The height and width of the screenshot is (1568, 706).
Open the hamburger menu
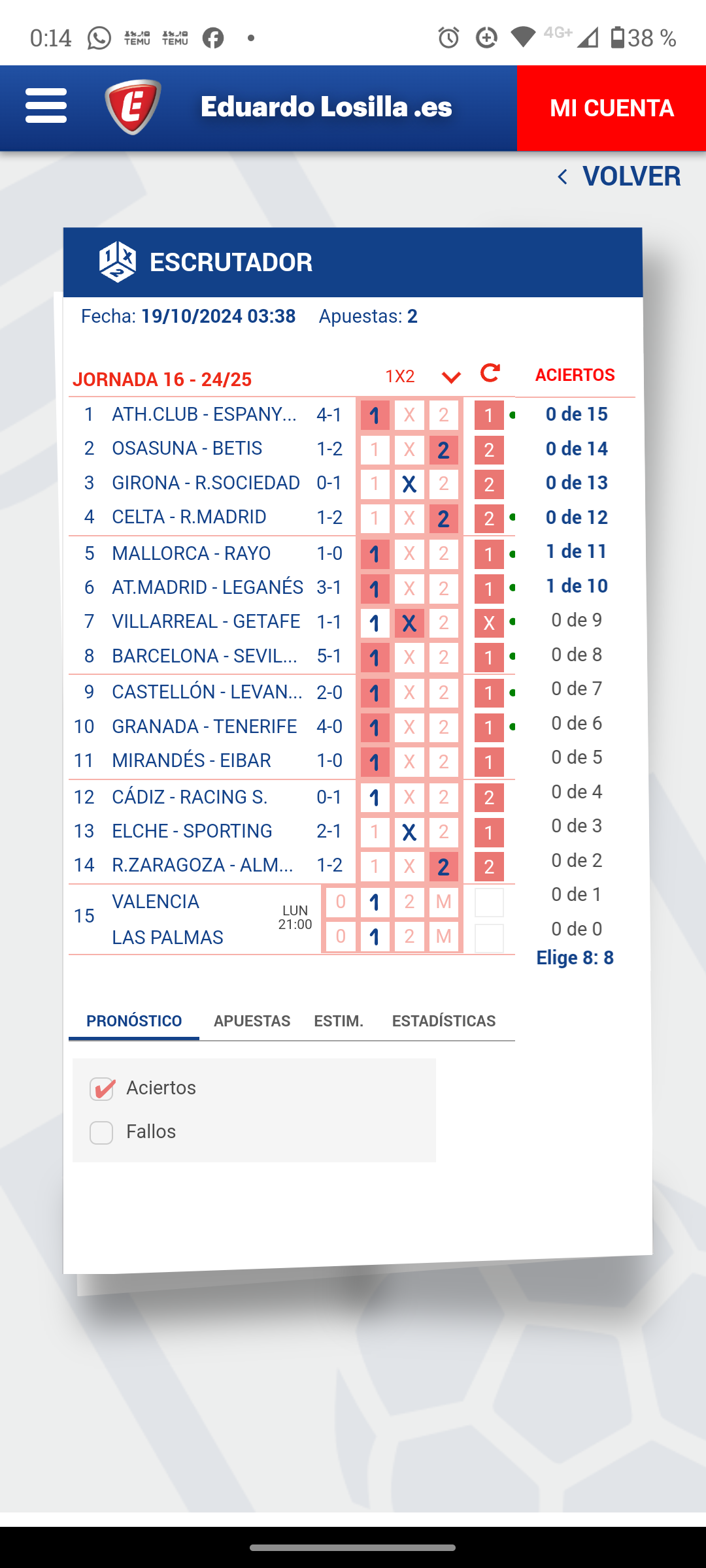click(46, 106)
